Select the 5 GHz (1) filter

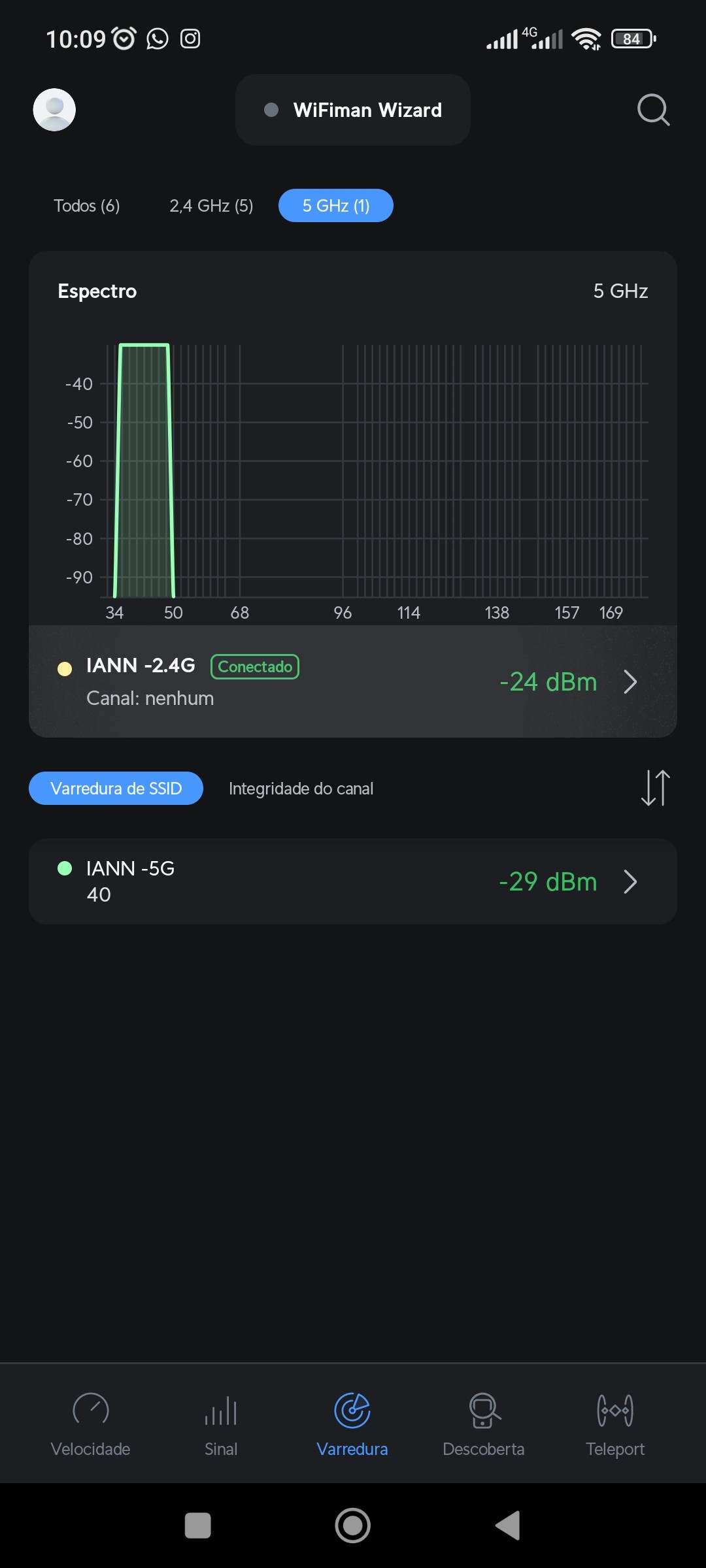tap(336, 206)
